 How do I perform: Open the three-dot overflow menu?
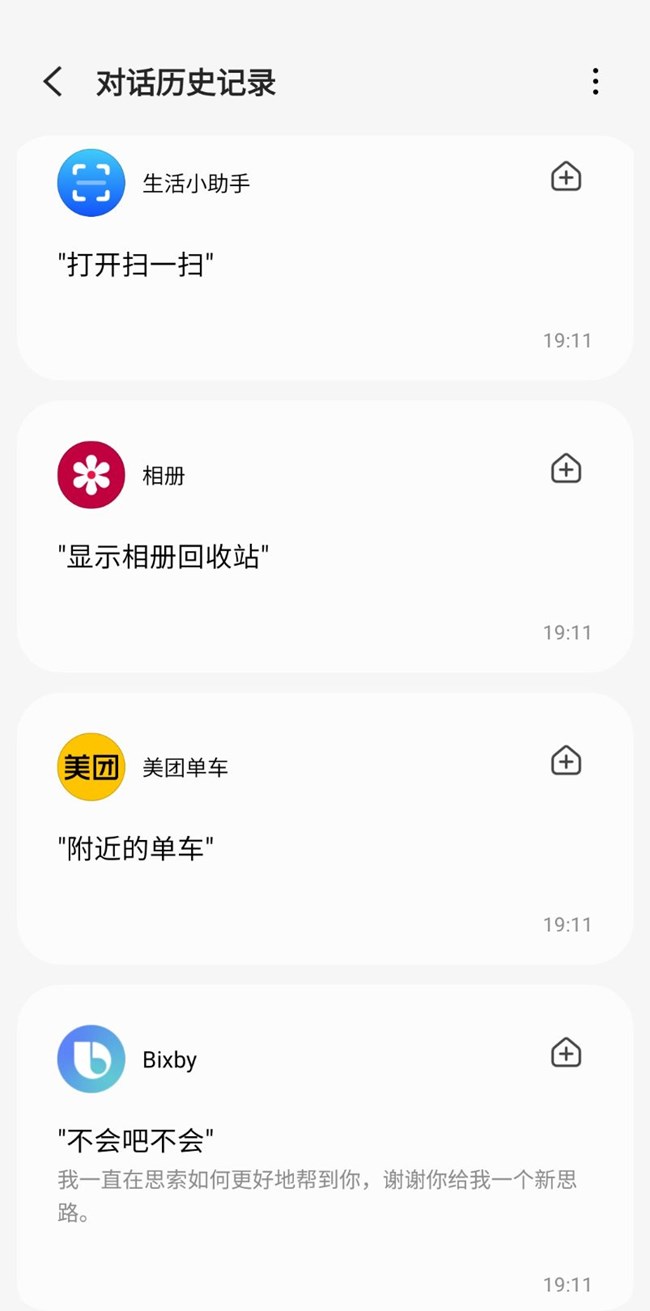point(595,82)
